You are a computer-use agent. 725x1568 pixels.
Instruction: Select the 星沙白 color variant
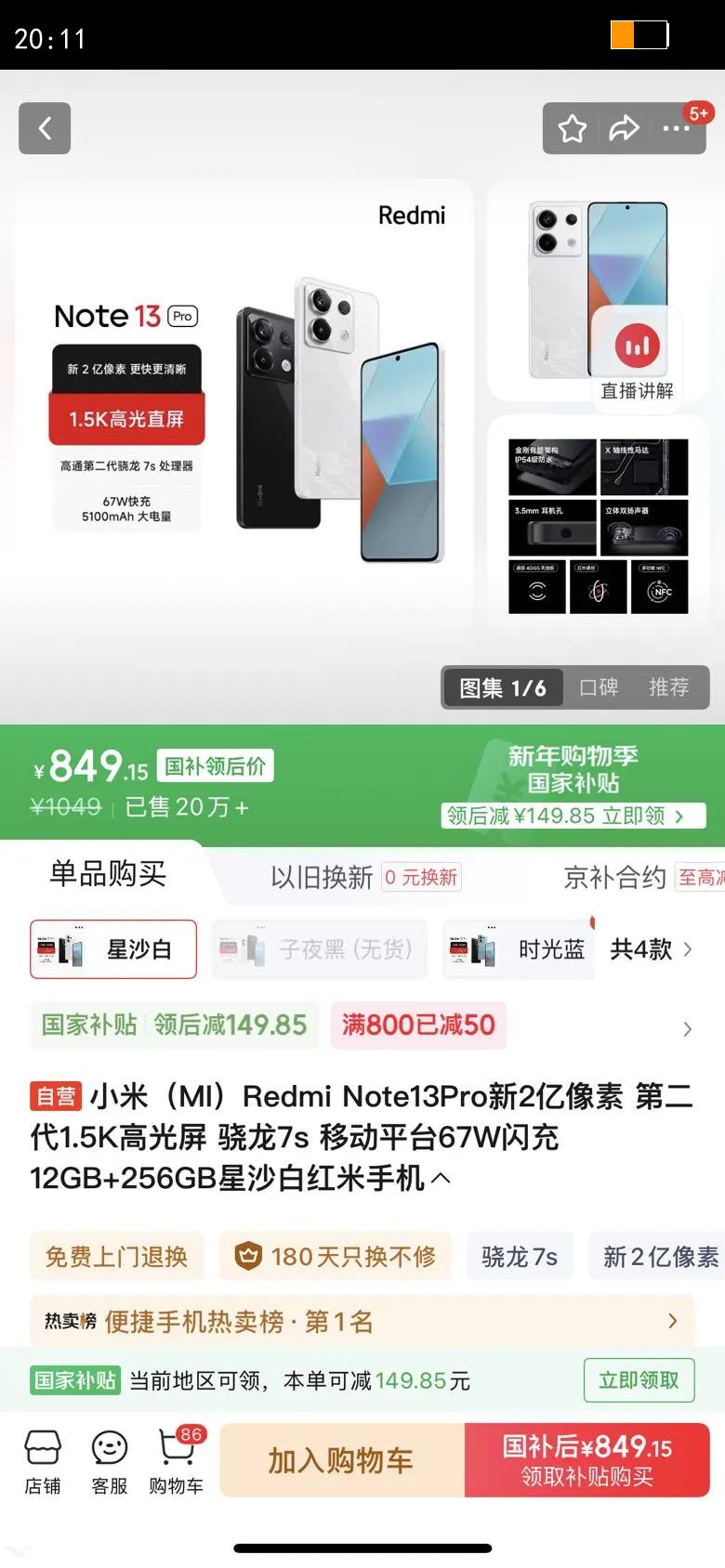click(112, 948)
